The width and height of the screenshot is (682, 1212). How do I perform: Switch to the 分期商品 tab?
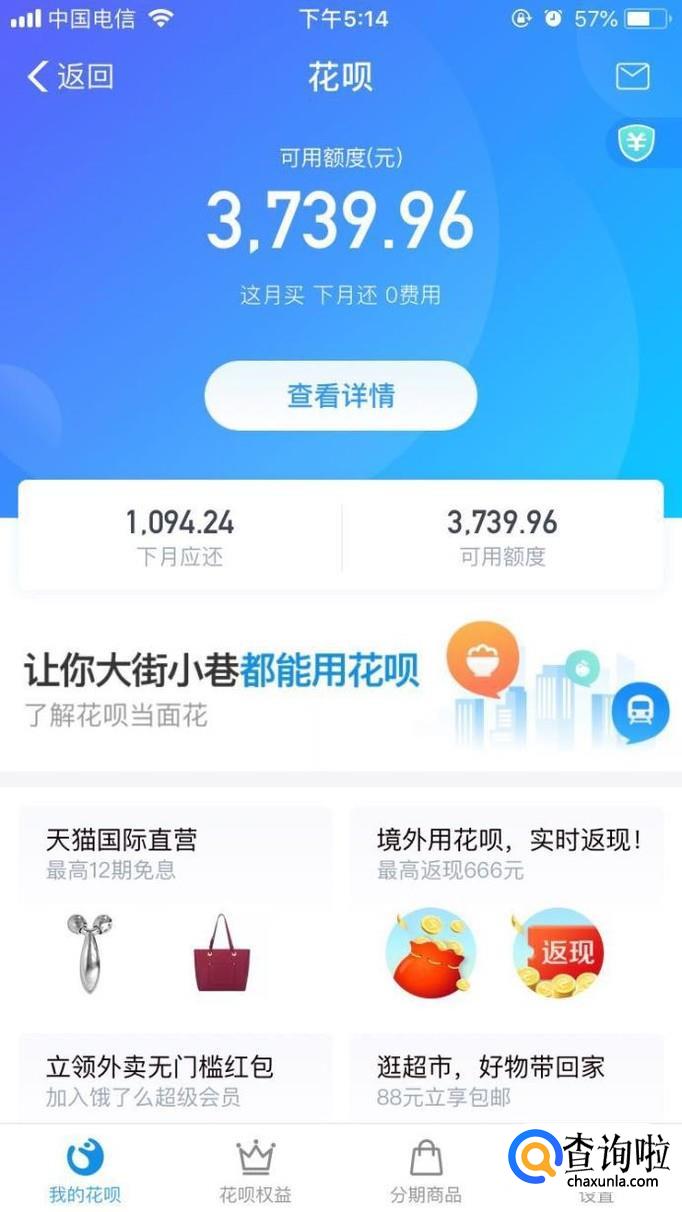(x=426, y=1170)
